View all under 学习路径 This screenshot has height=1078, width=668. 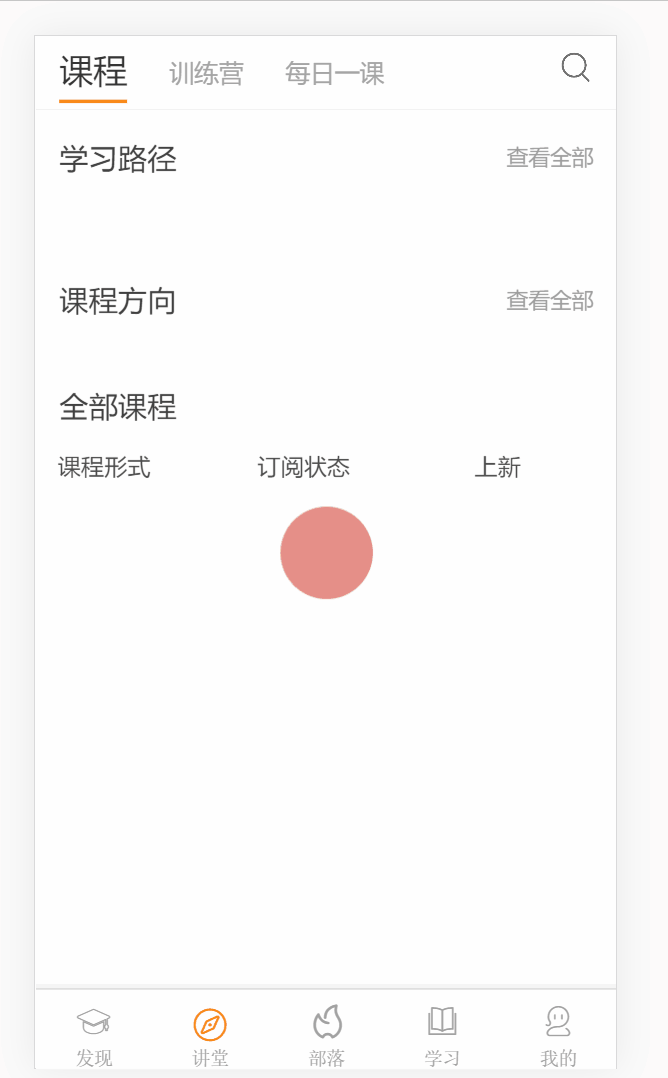pos(550,157)
